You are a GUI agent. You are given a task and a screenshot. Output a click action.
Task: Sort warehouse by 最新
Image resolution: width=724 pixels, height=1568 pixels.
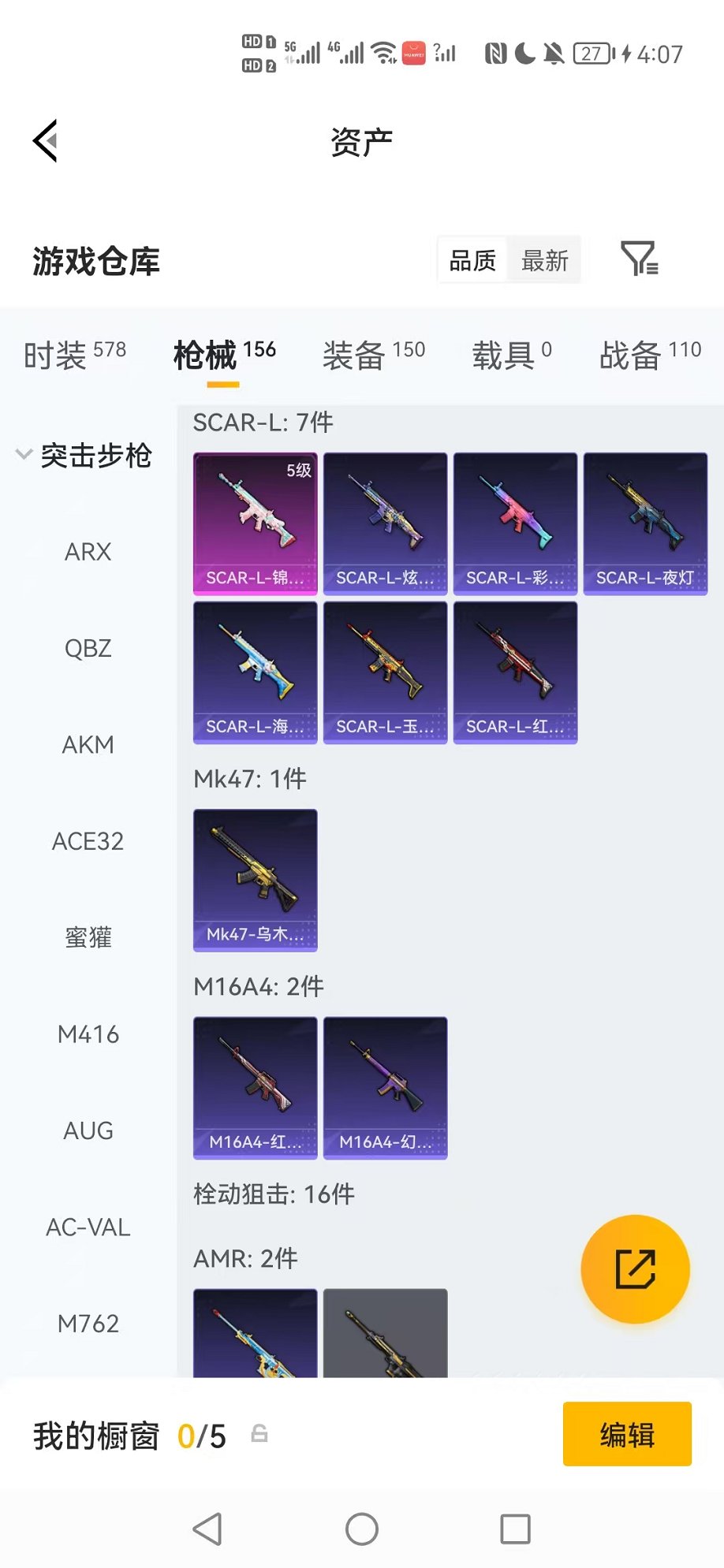point(544,260)
